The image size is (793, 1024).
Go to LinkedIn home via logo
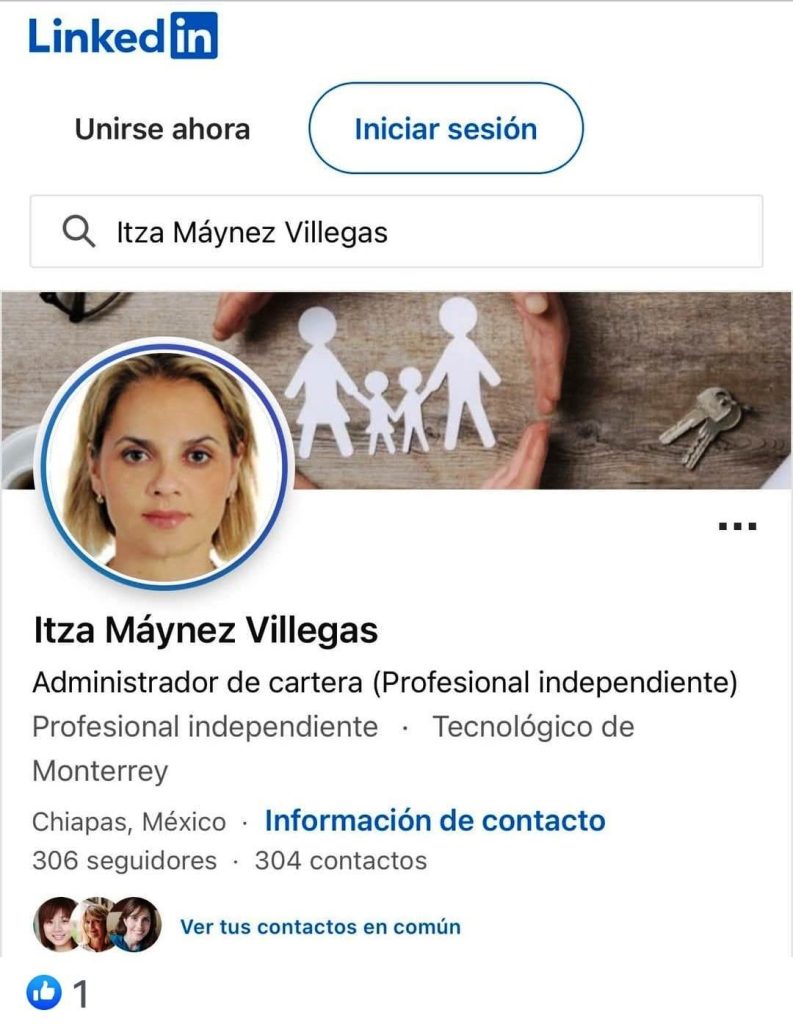point(123,37)
